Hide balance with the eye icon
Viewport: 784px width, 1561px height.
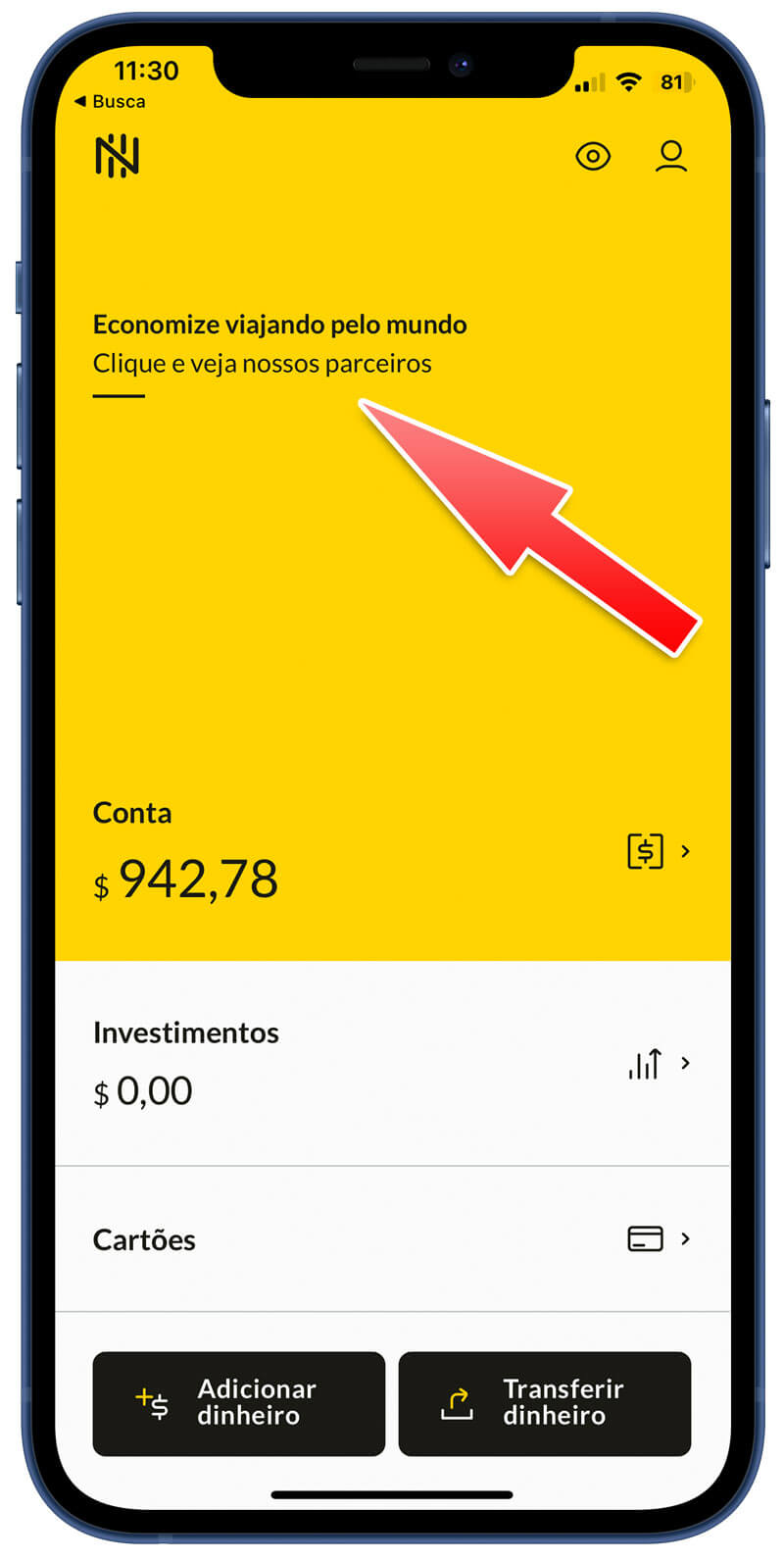click(593, 157)
